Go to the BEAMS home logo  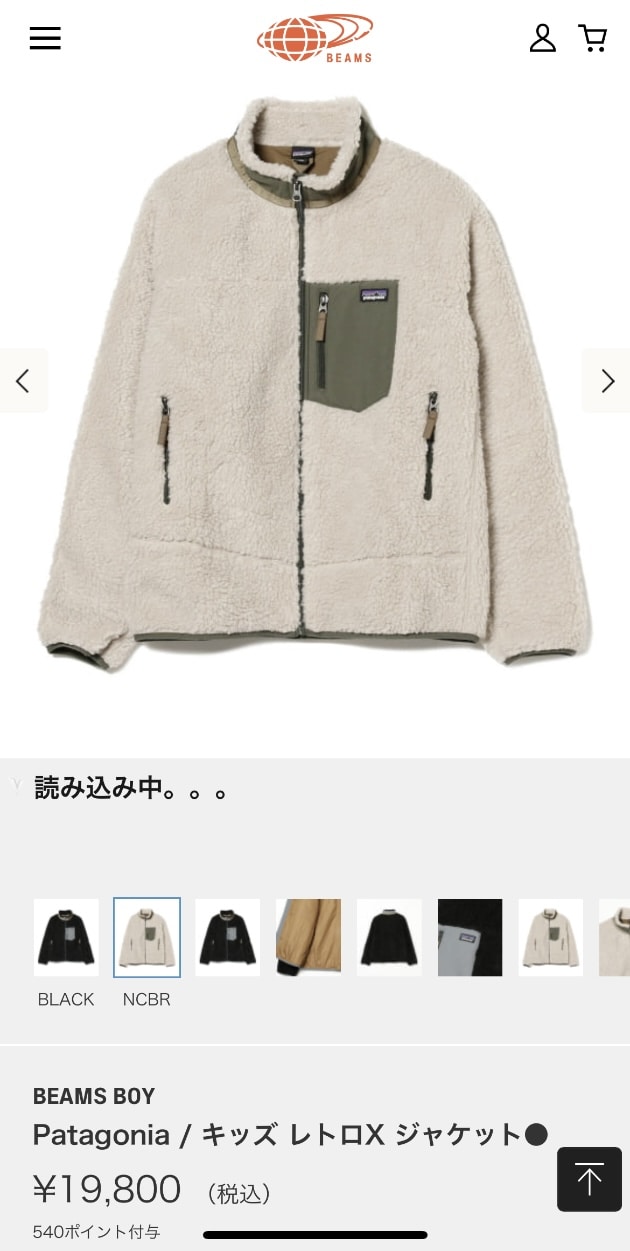pyautogui.click(x=315, y=39)
